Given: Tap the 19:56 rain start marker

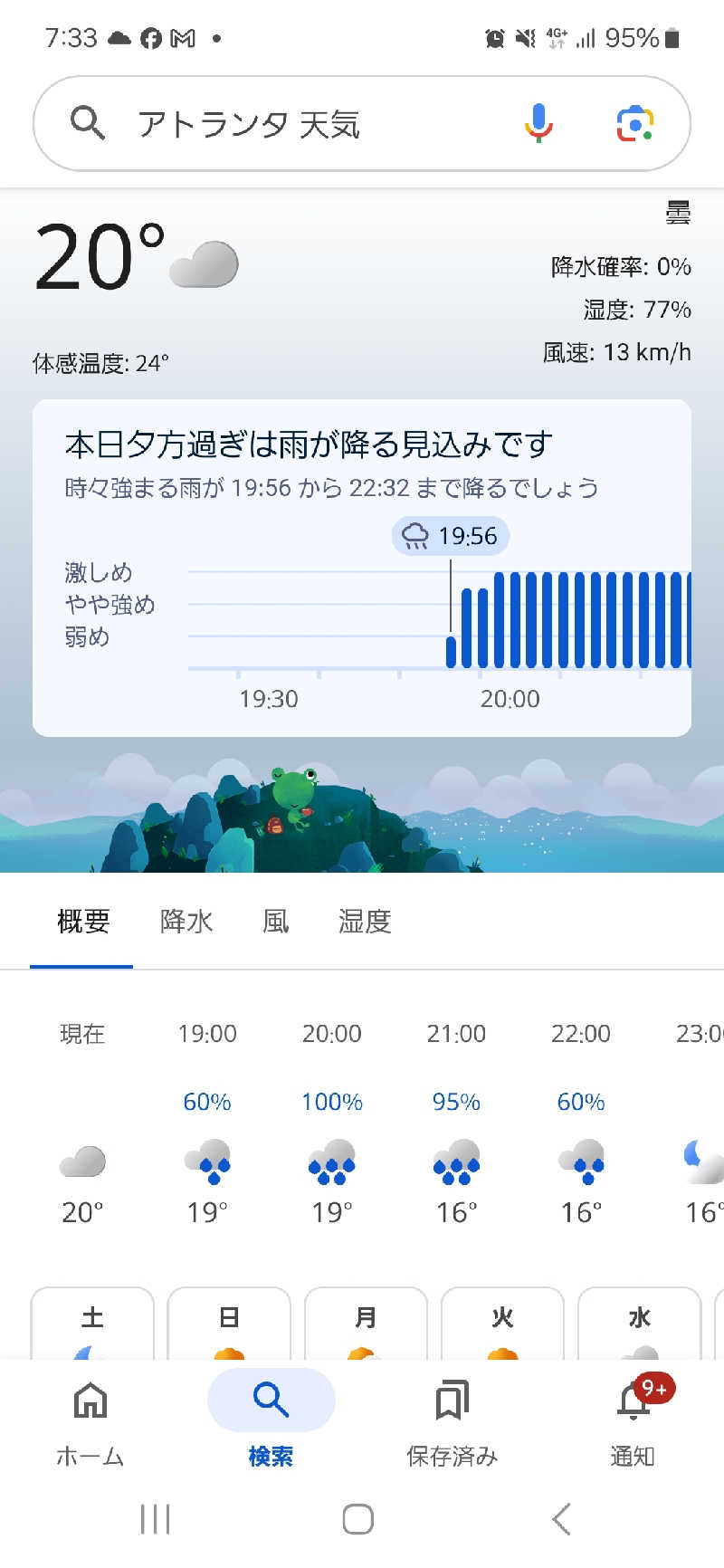Looking at the screenshot, I should [450, 536].
